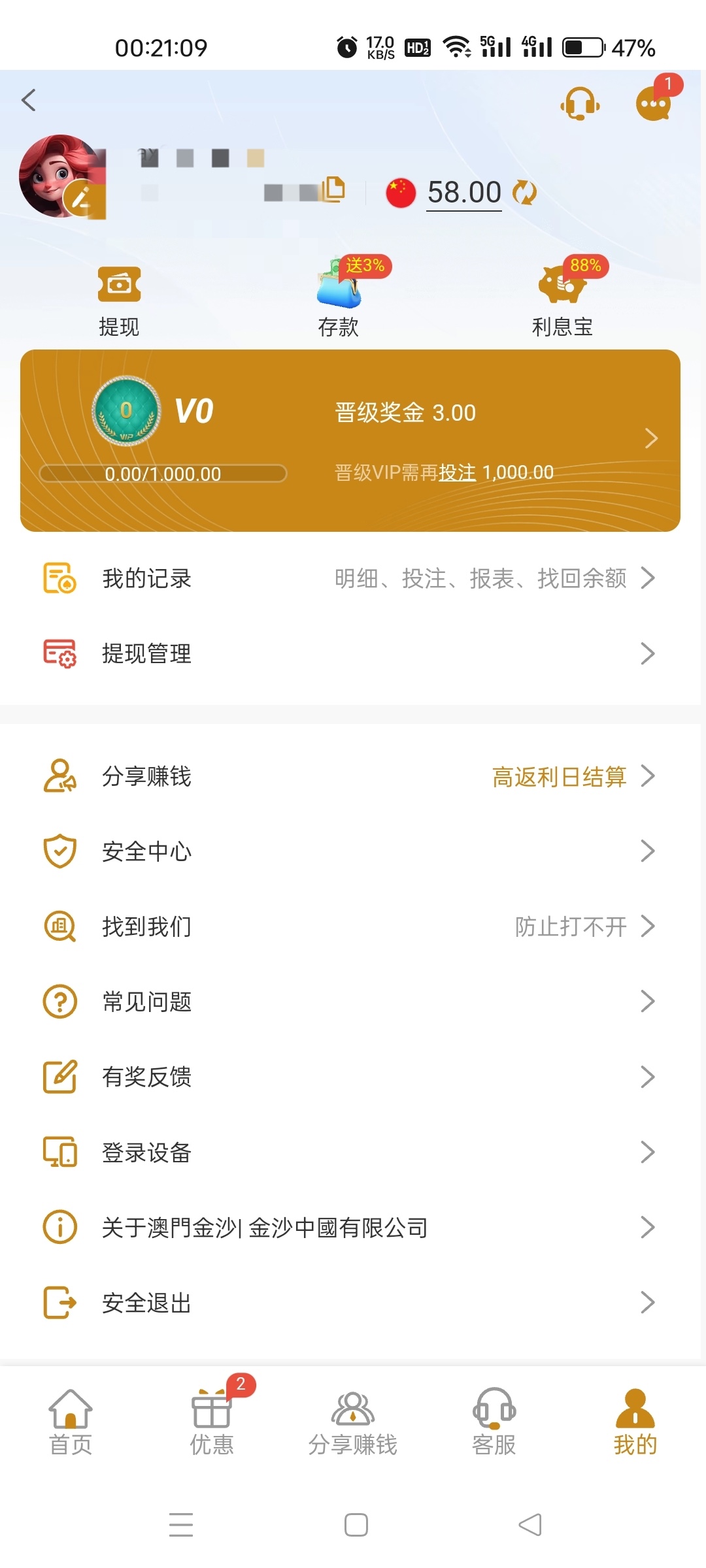Switch to the 优惠 promotions tab
Viewport: 706px width, 1568px height.
point(212,1422)
